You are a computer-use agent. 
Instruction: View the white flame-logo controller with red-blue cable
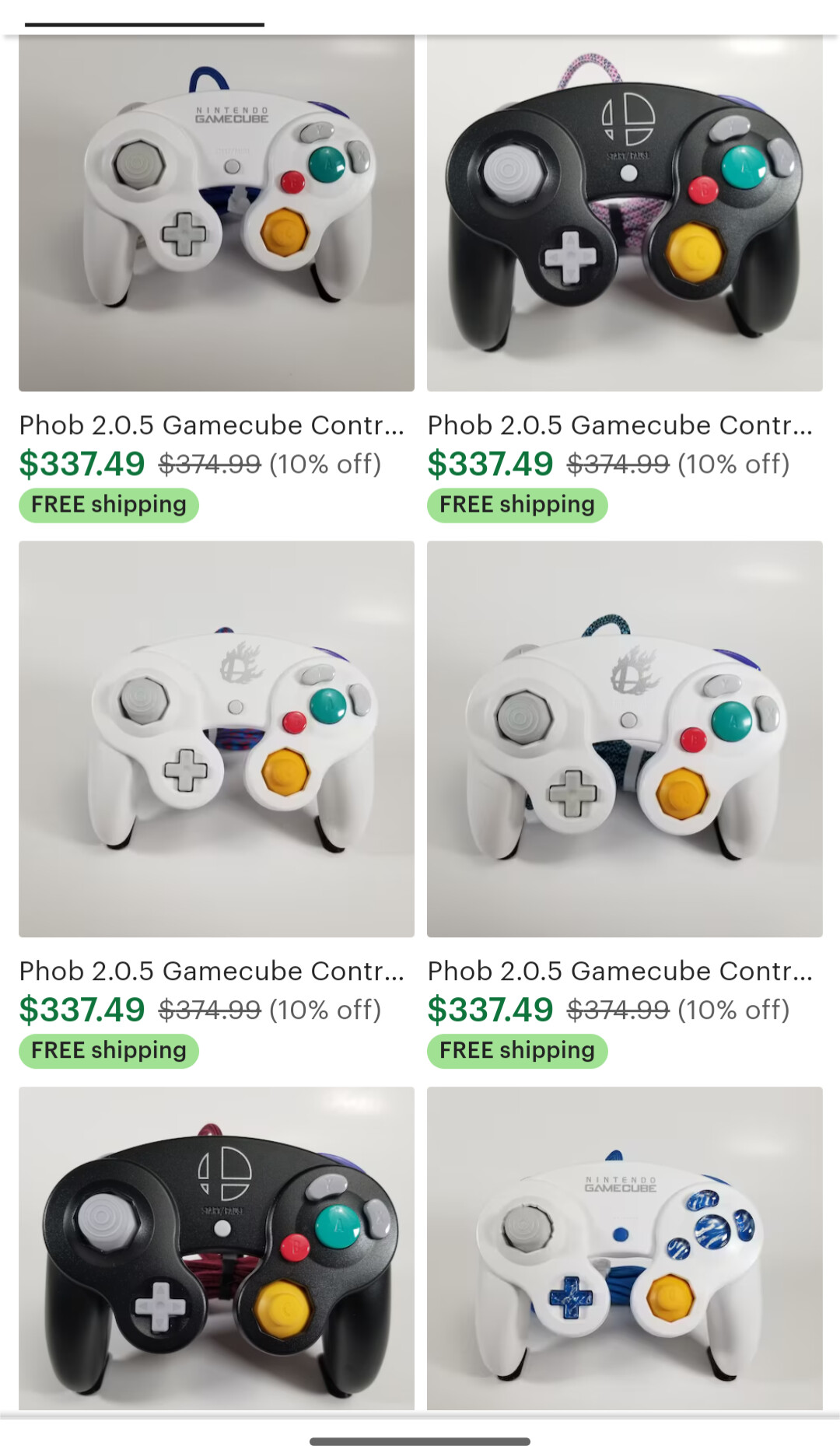[216, 738]
